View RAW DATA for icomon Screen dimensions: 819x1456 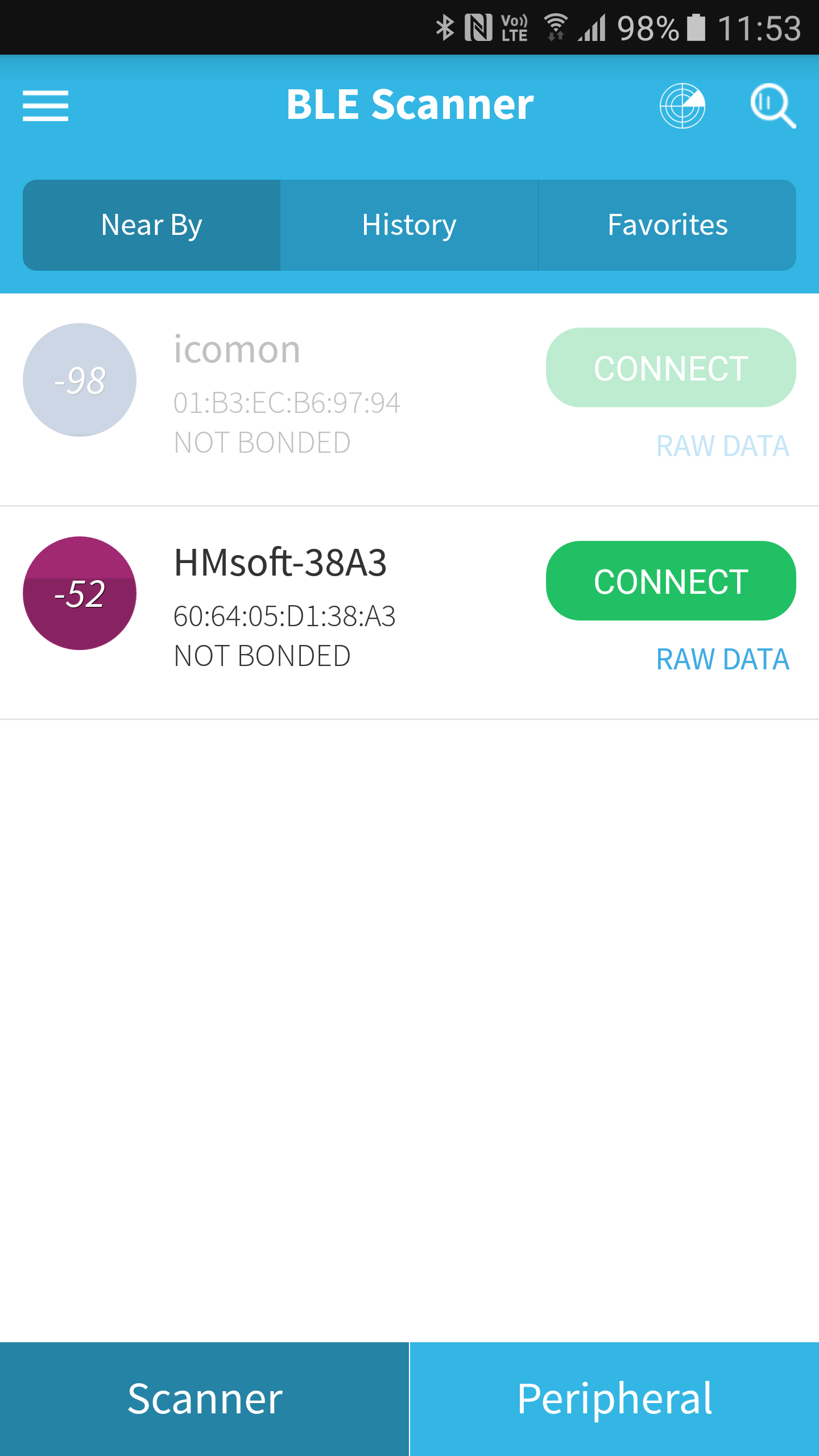[723, 446]
